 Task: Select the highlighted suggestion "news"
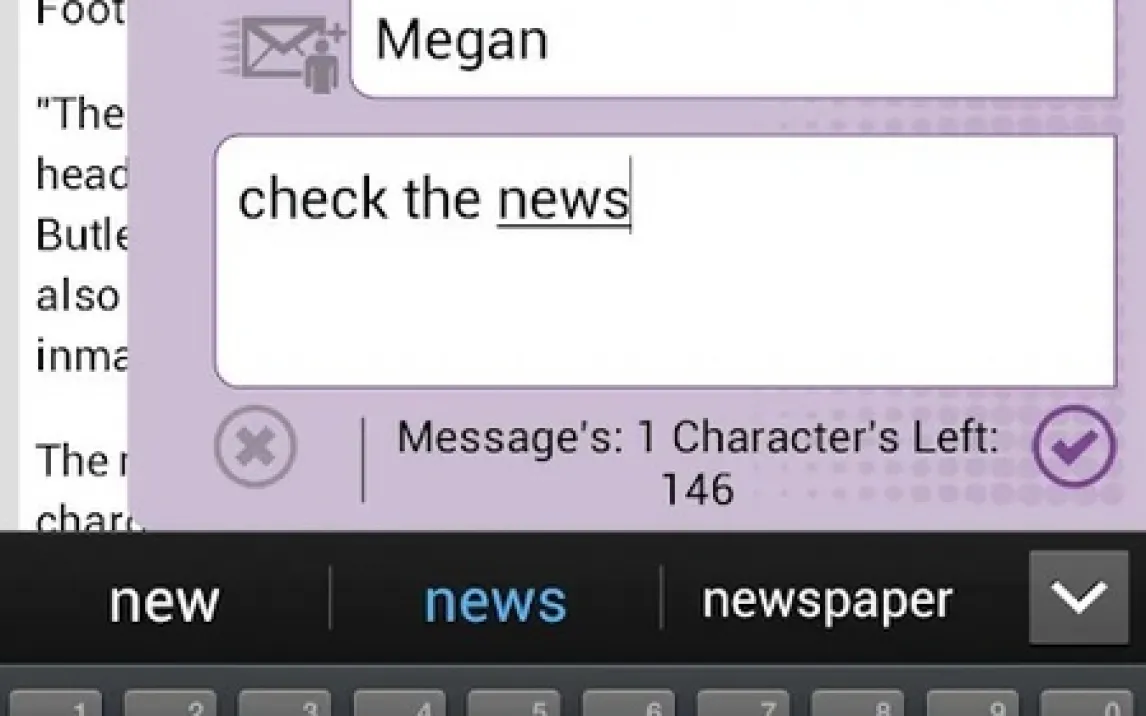point(495,601)
